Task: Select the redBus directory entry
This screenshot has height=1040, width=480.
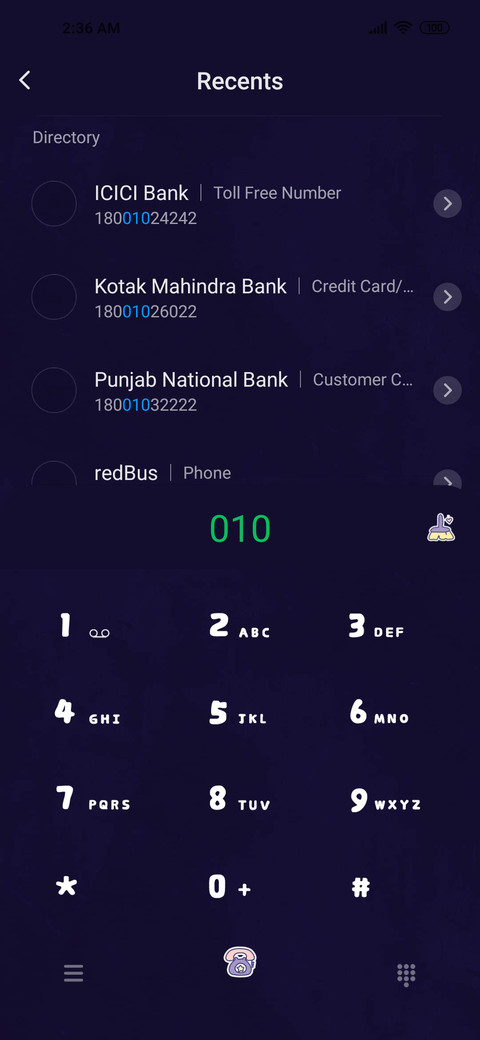Action: [240, 473]
